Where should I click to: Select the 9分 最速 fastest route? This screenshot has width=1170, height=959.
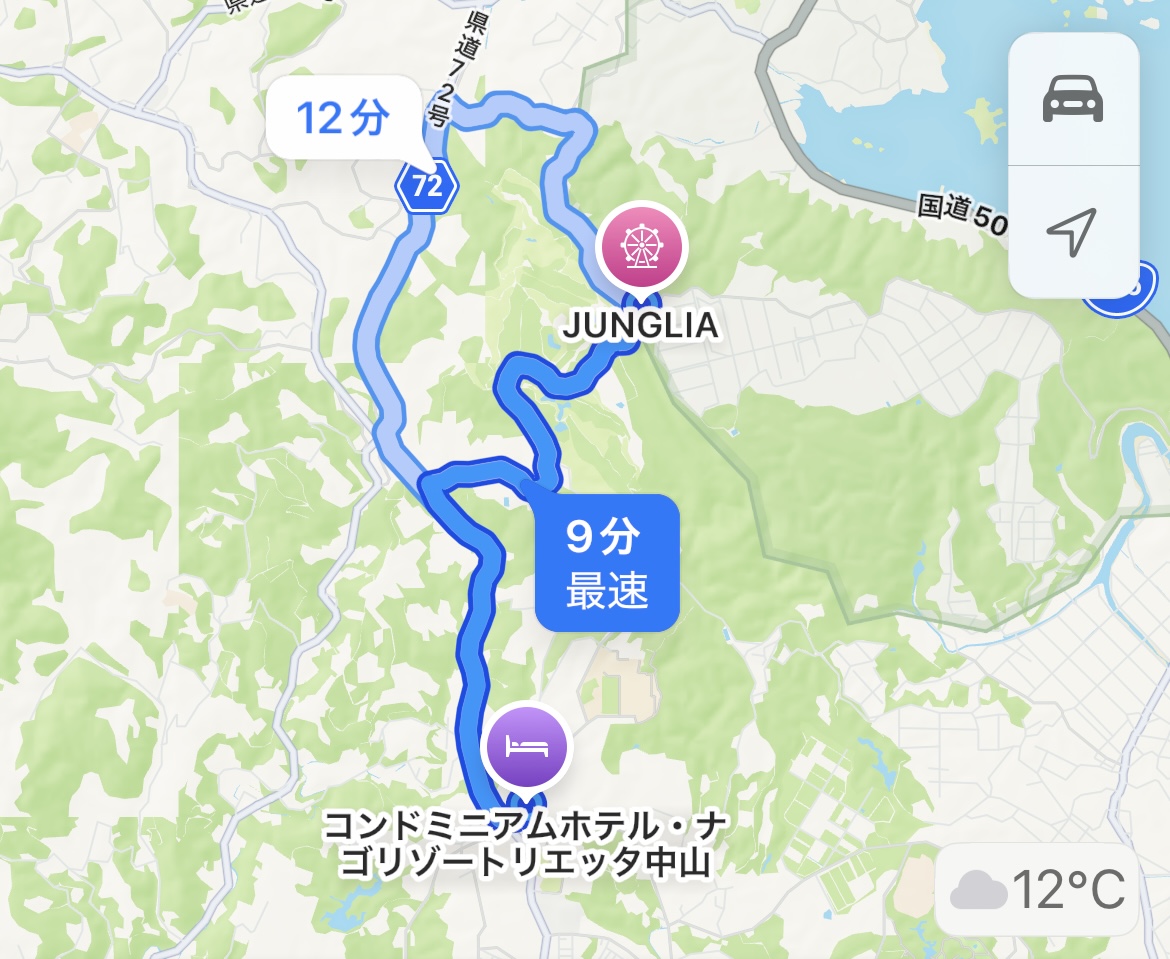(x=607, y=563)
